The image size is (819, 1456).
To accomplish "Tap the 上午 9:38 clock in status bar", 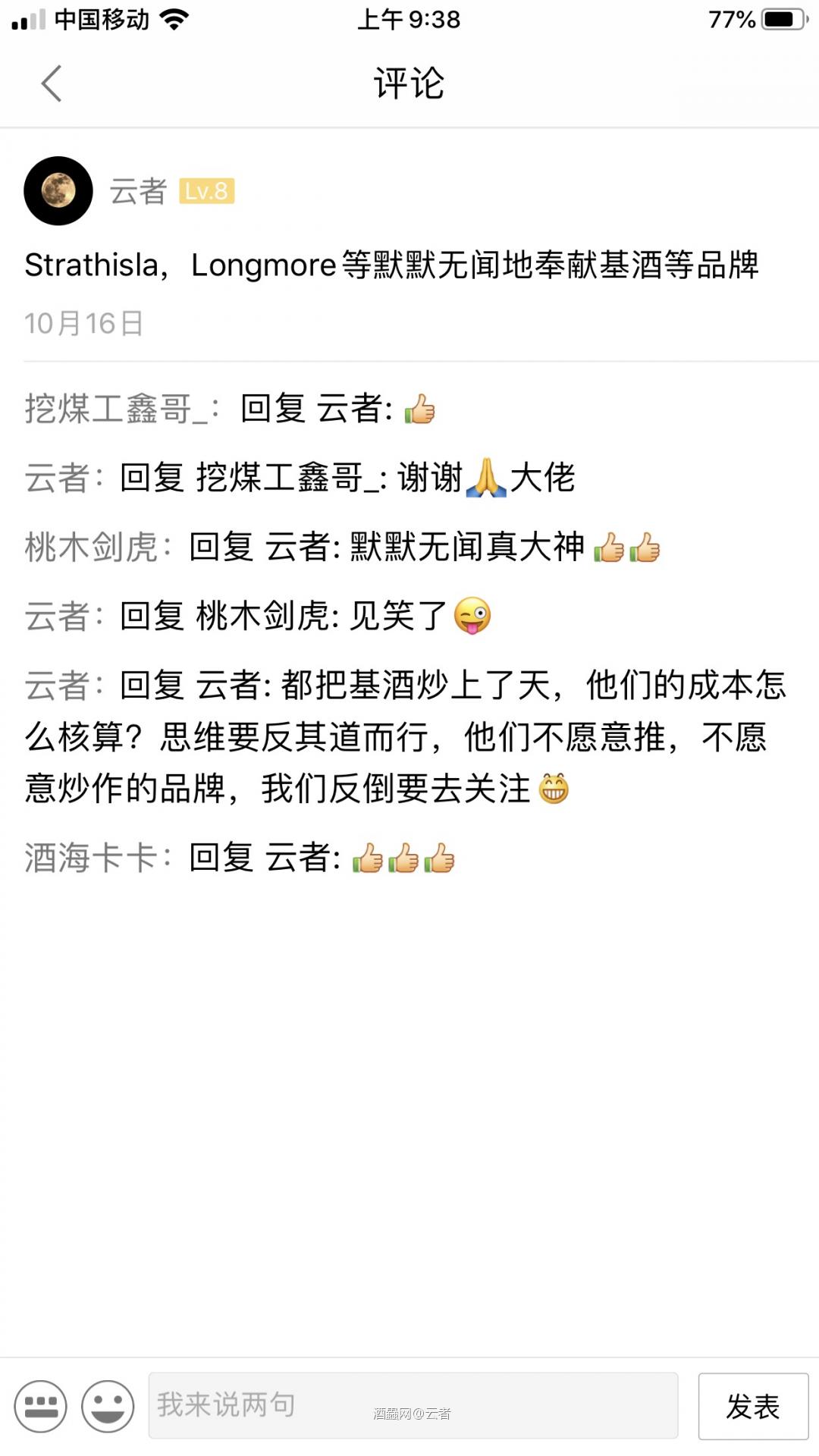I will (409, 20).
